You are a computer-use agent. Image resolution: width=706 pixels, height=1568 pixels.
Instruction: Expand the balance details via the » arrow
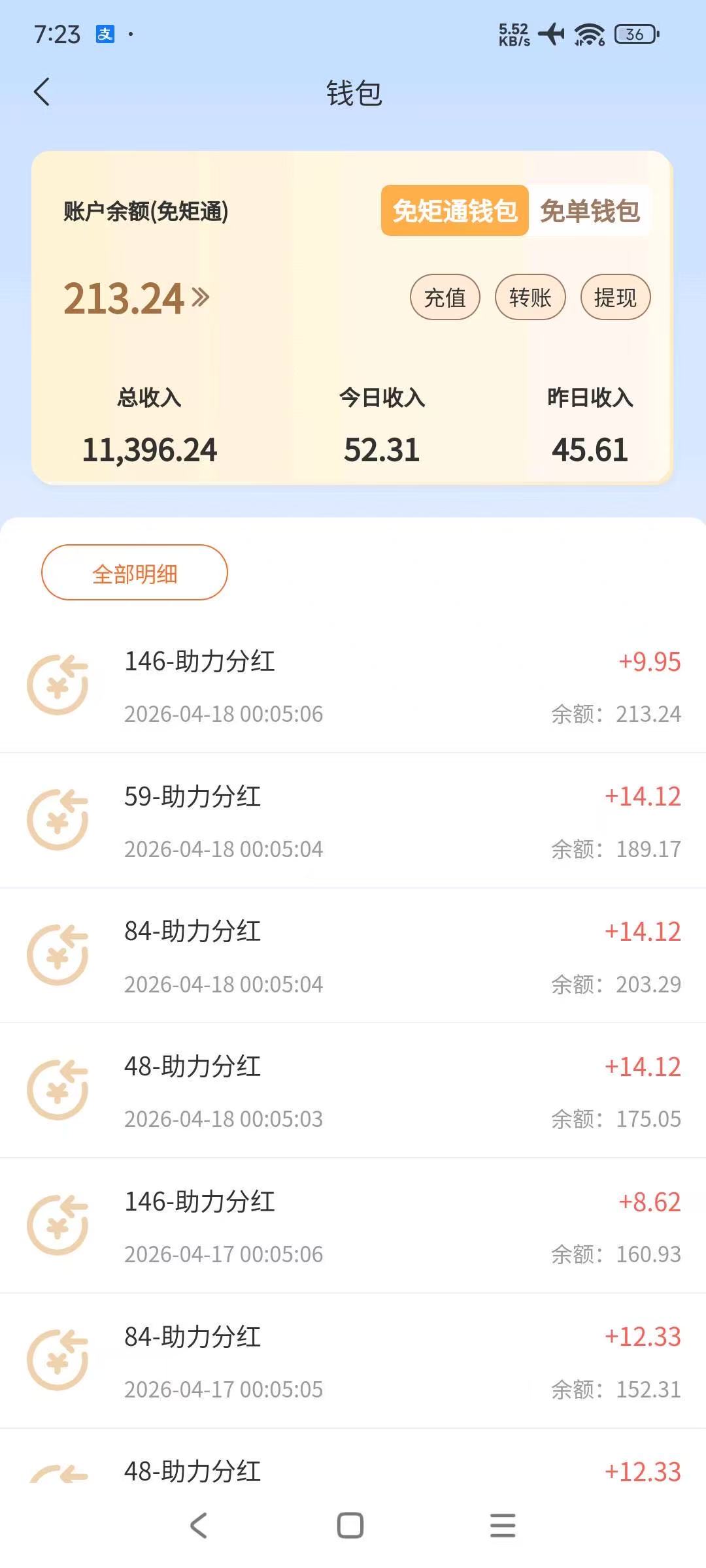click(x=201, y=296)
